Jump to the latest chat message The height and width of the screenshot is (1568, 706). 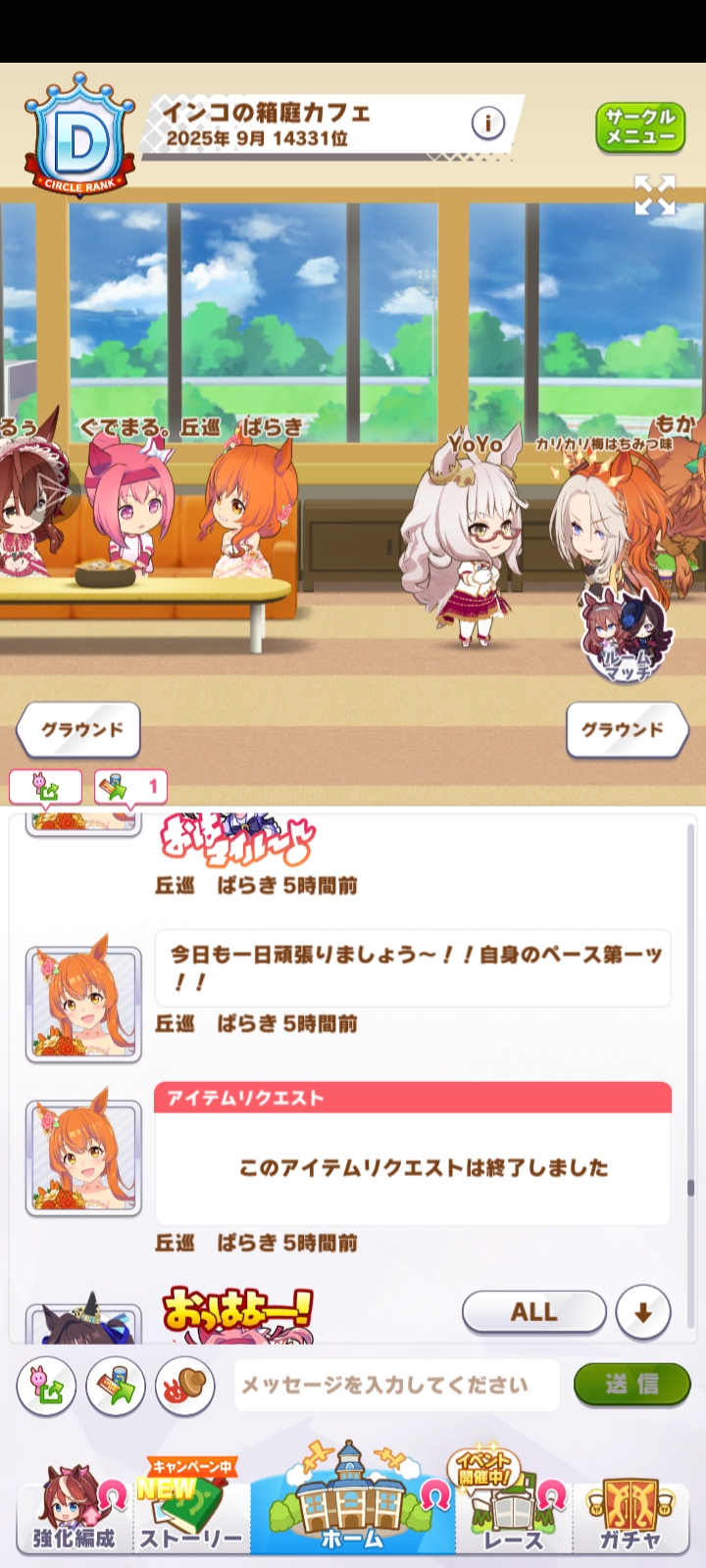[x=643, y=1311]
